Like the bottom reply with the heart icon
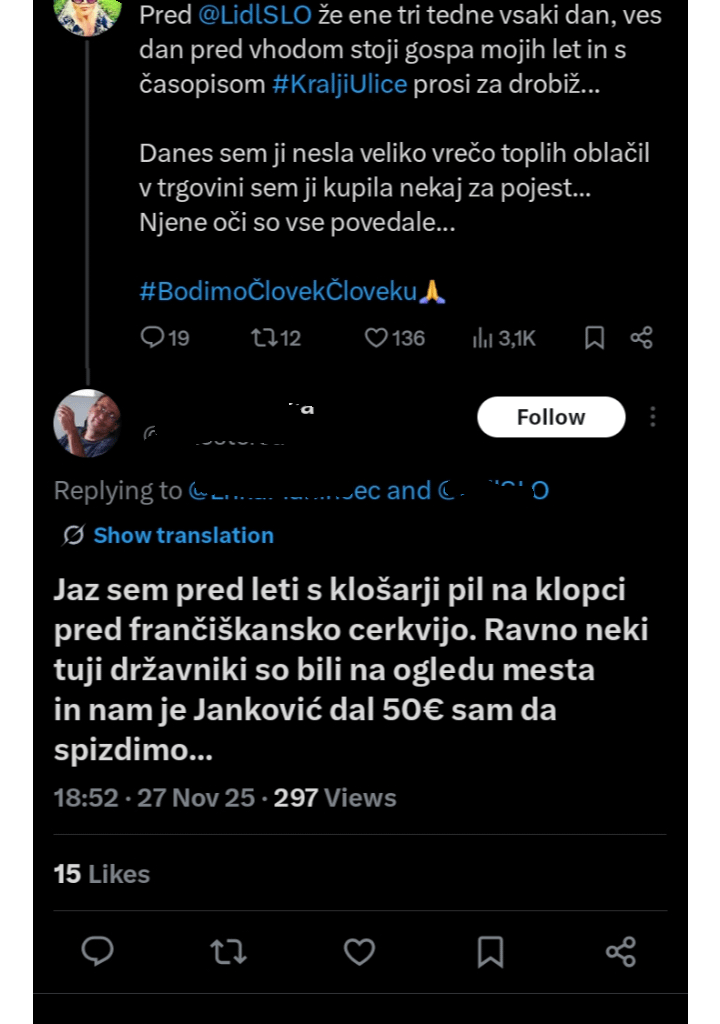 [x=359, y=952]
